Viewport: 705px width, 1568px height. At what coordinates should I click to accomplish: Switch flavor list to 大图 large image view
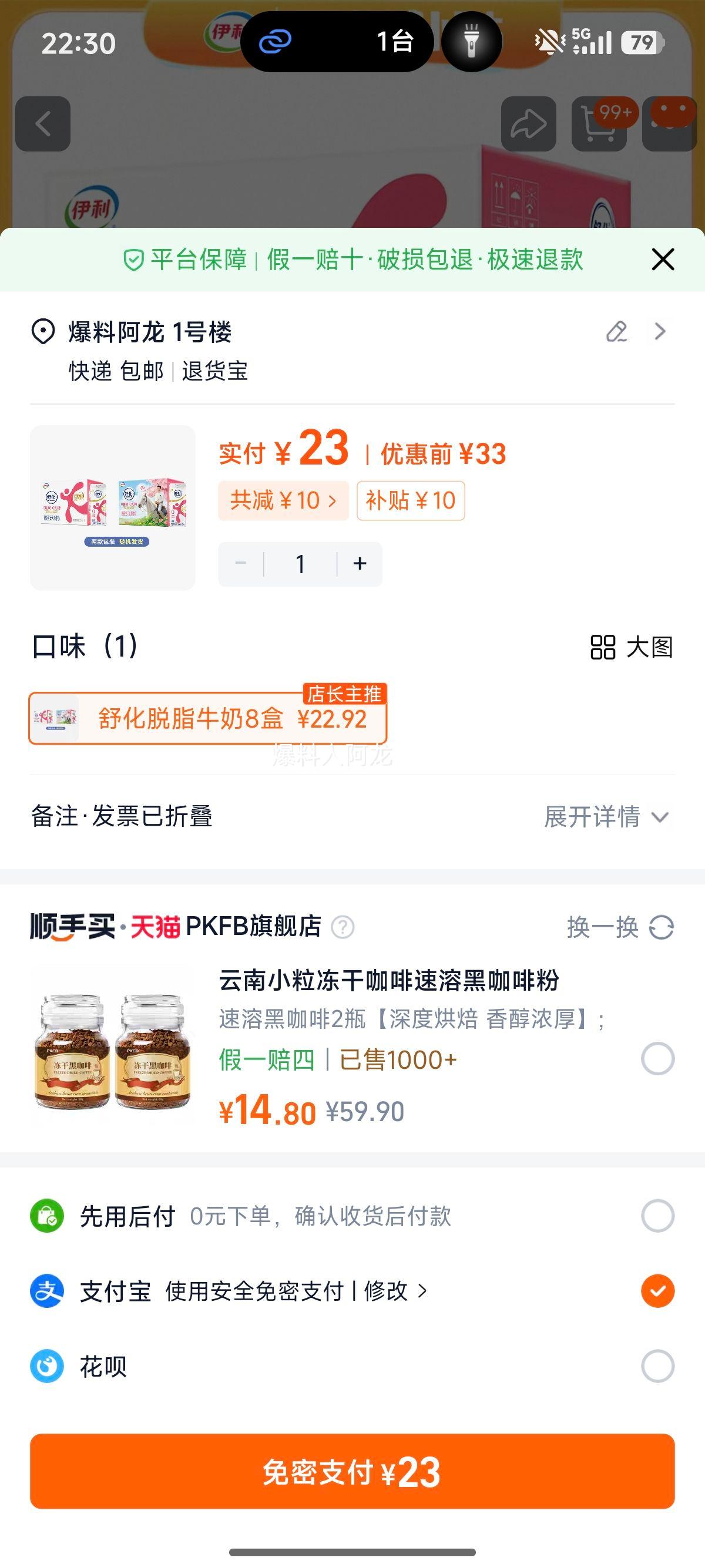tap(632, 649)
